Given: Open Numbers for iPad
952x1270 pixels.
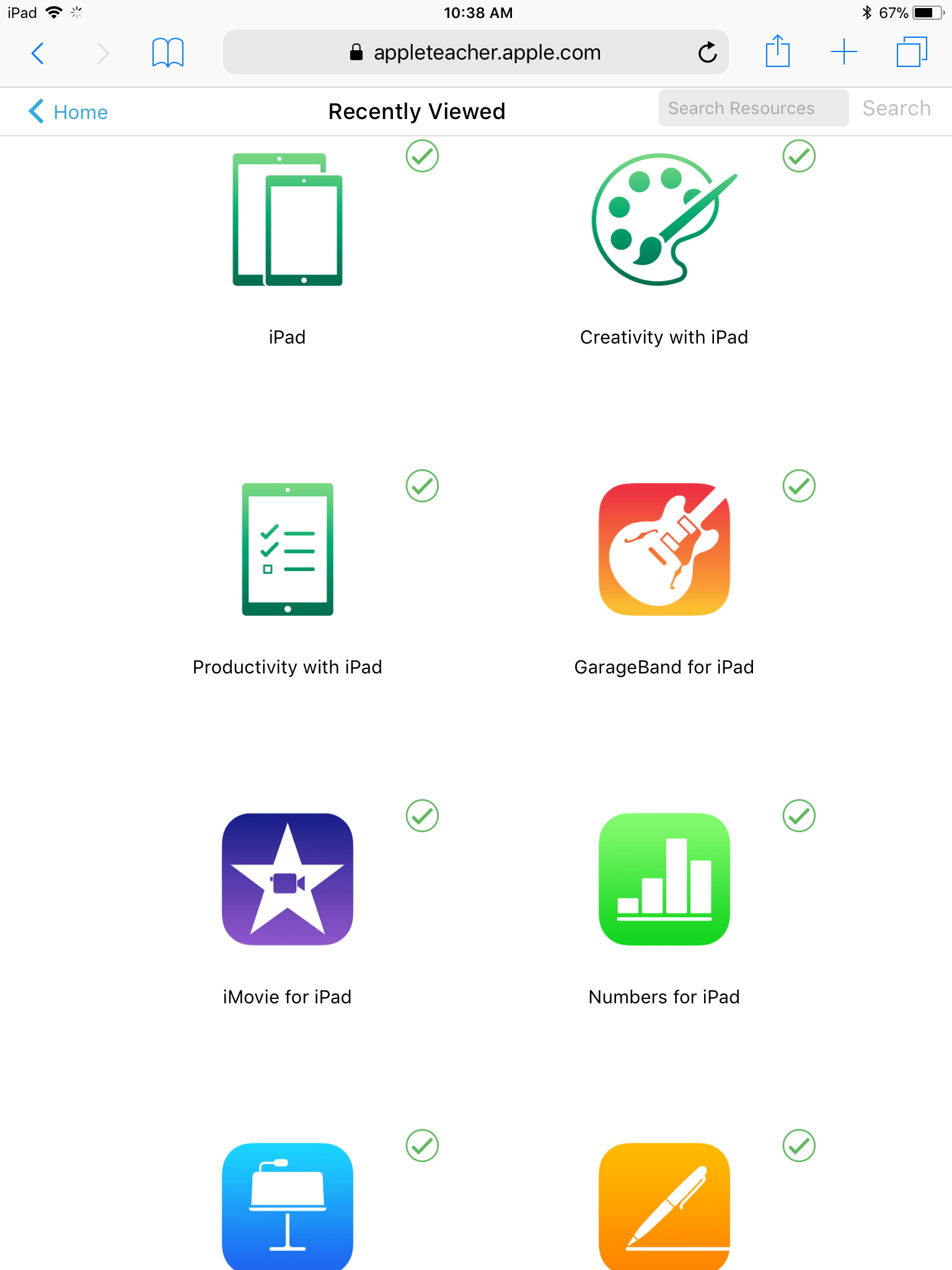Looking at the screenshot, I should [x=664, y=879].
